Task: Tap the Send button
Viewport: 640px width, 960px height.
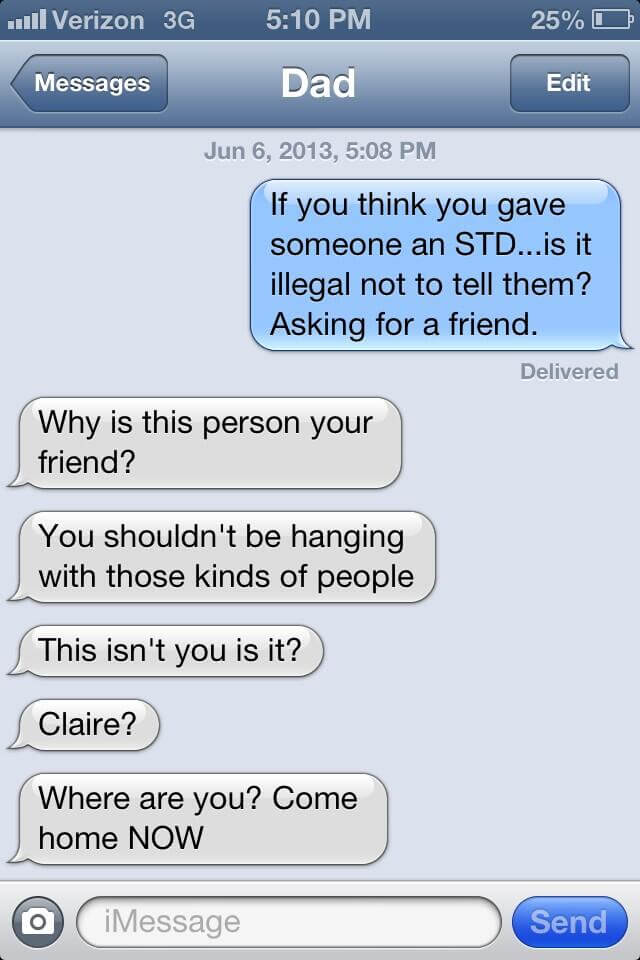Action: coord(568,921)
